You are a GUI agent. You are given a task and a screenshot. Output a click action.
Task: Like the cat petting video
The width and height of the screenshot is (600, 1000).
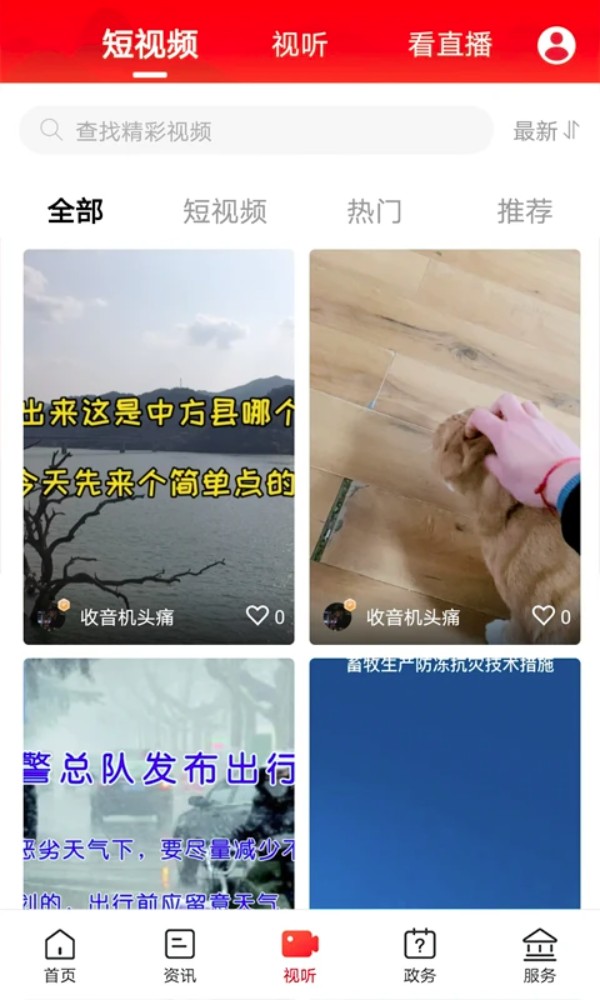click(x=543, y=616)
